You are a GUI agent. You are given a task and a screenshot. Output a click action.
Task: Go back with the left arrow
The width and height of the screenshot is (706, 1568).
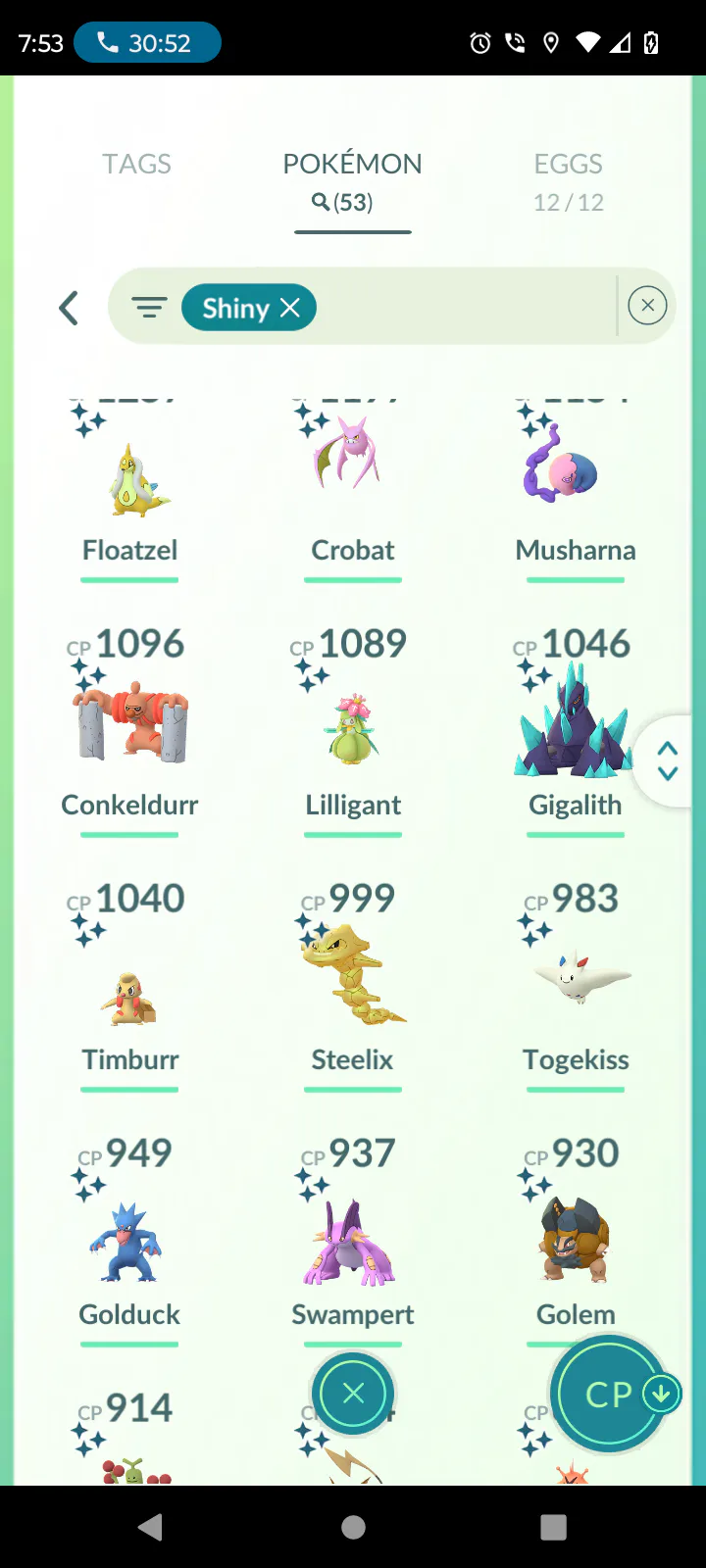tap(69, 308)
